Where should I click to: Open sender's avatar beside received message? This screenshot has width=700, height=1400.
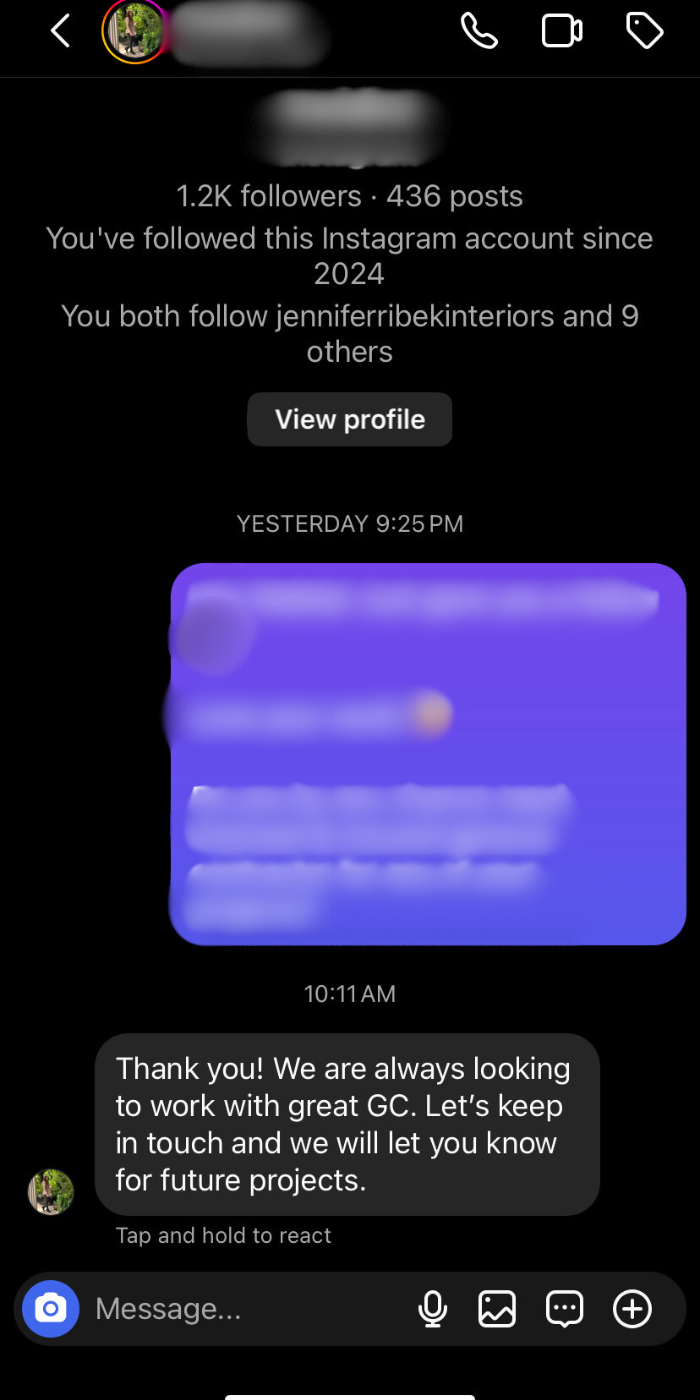[x=50, y=1192]
